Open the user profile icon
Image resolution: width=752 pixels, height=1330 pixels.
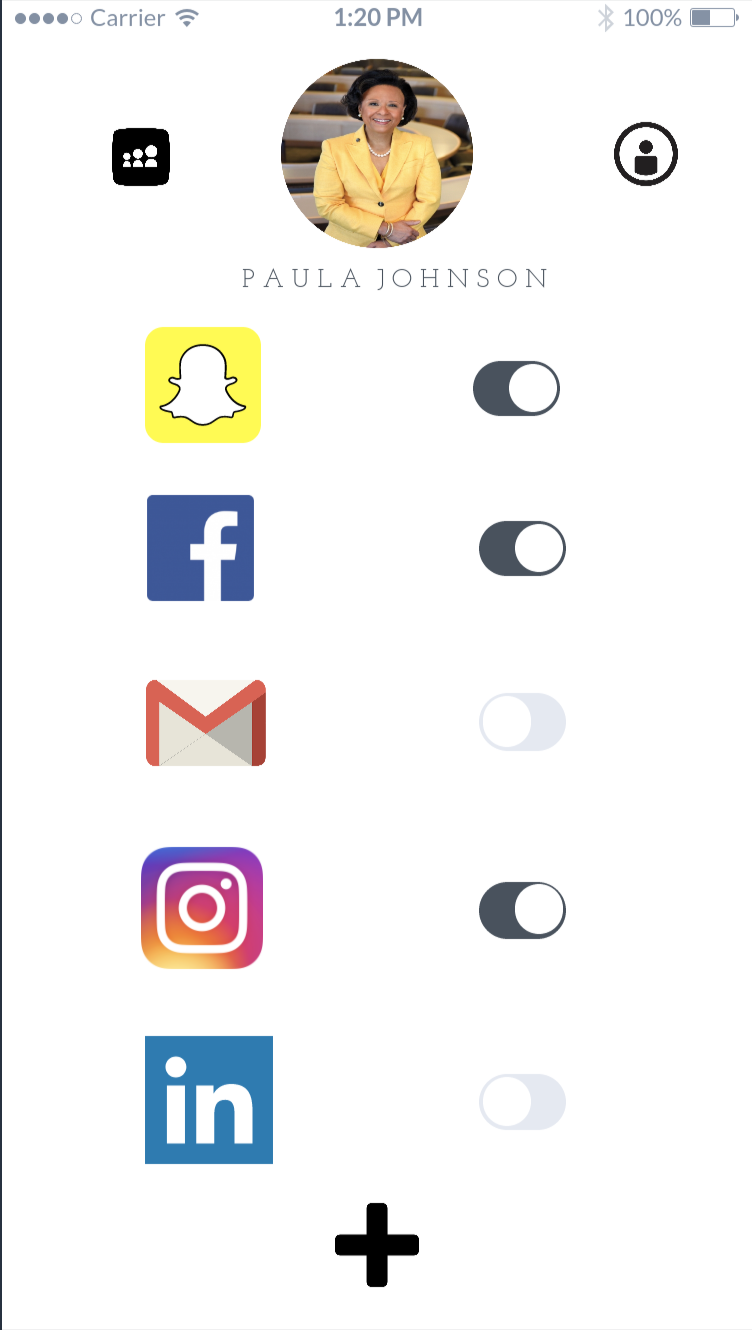[646, 154]
